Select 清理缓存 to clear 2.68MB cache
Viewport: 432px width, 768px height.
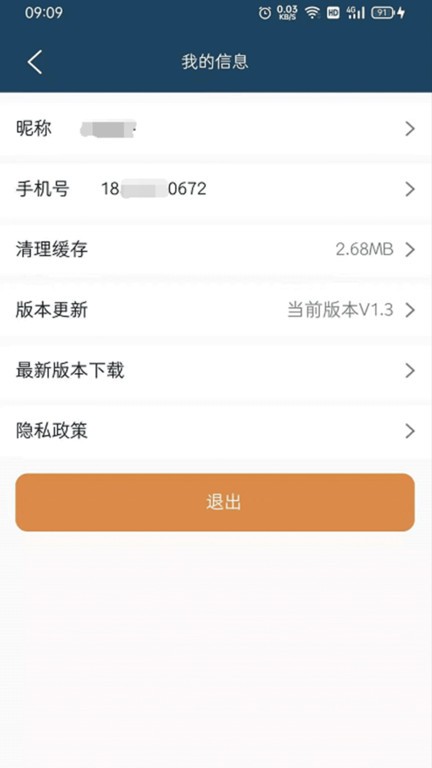pos(216,250)
